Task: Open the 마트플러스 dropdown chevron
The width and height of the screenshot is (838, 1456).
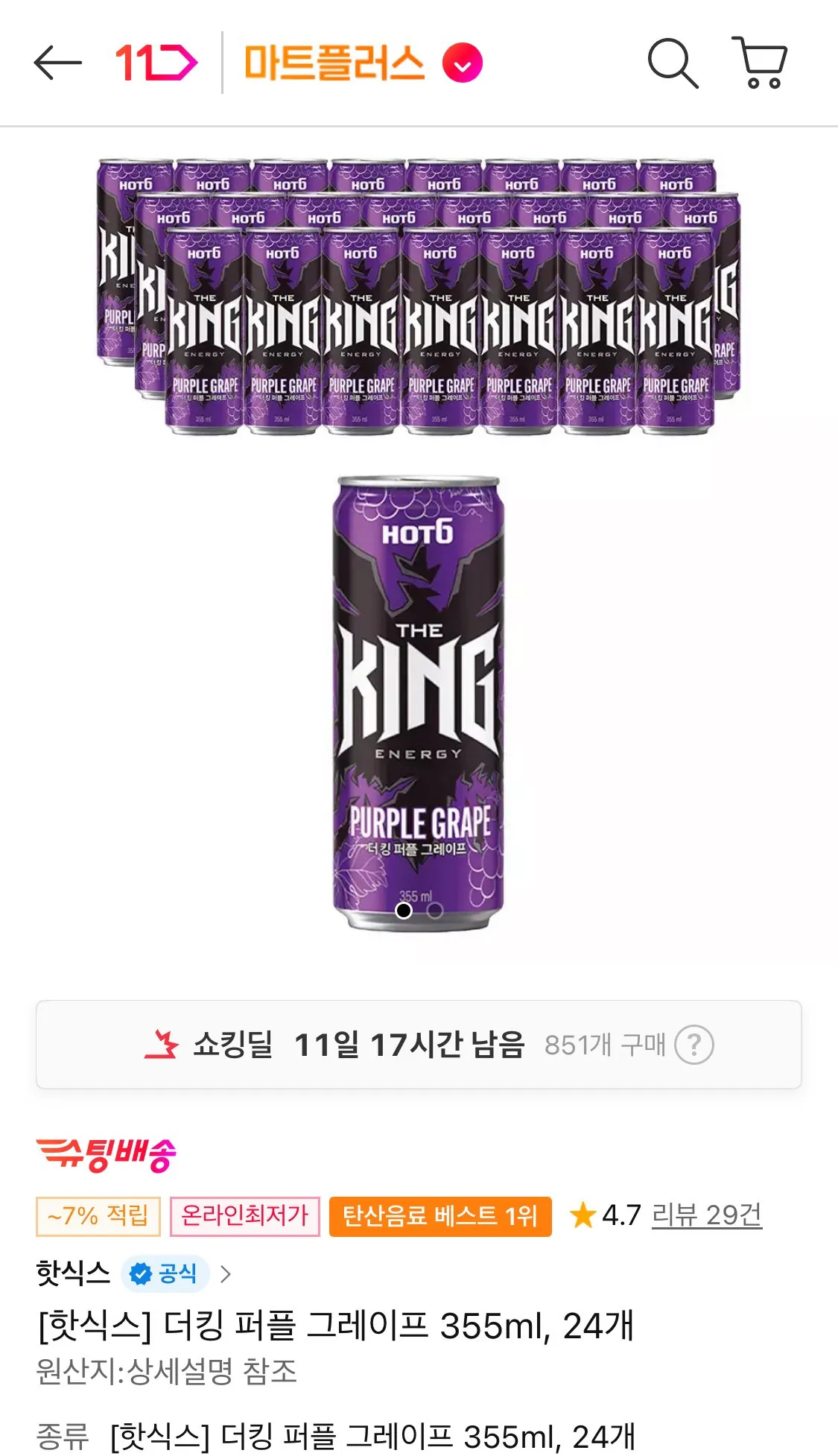Action: [x=462, y=66]
